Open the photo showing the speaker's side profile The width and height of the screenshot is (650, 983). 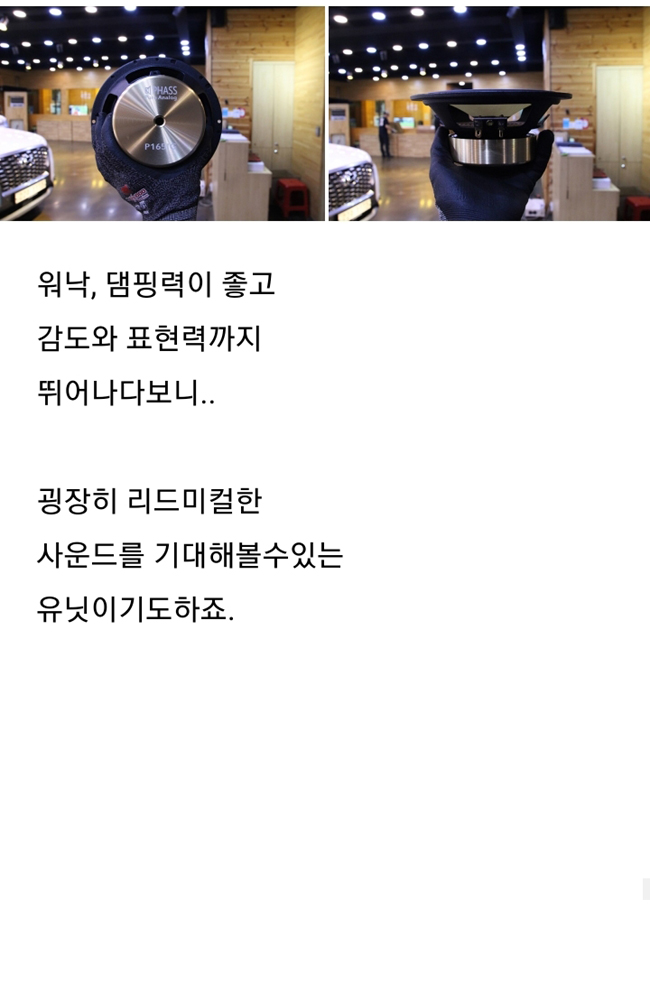click(x=488, y=113)
